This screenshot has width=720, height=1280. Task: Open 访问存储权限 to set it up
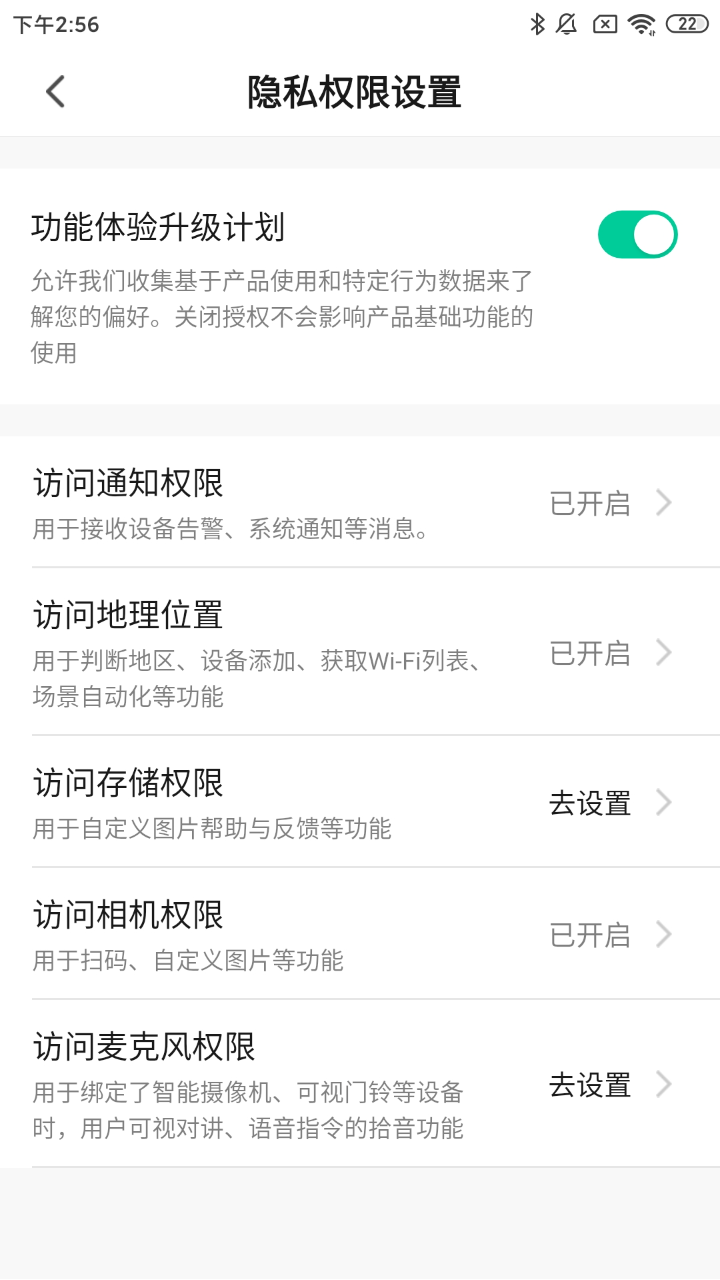[360, 802]
